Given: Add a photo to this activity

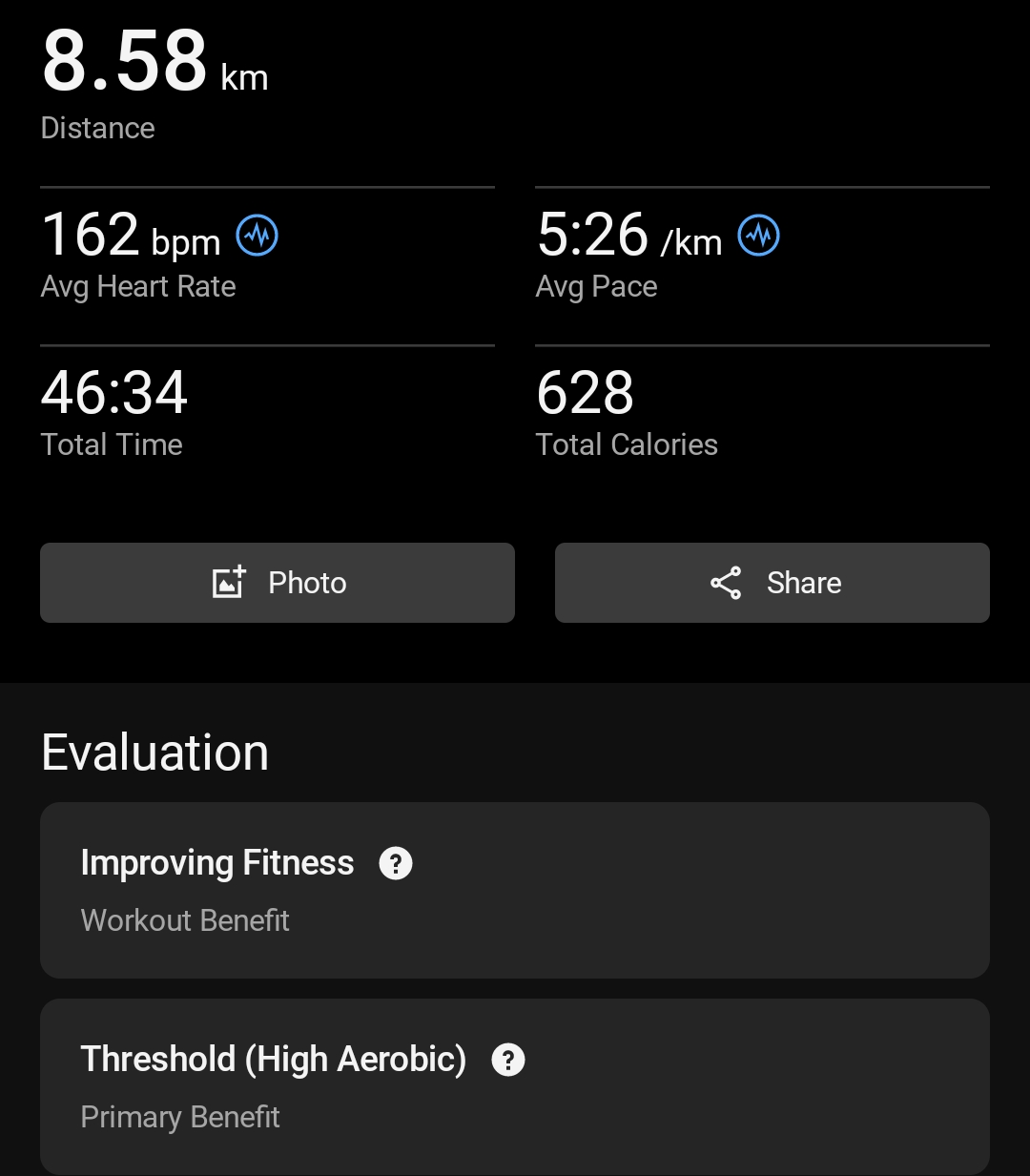Looking at the screenshot, I should point(278,583).
